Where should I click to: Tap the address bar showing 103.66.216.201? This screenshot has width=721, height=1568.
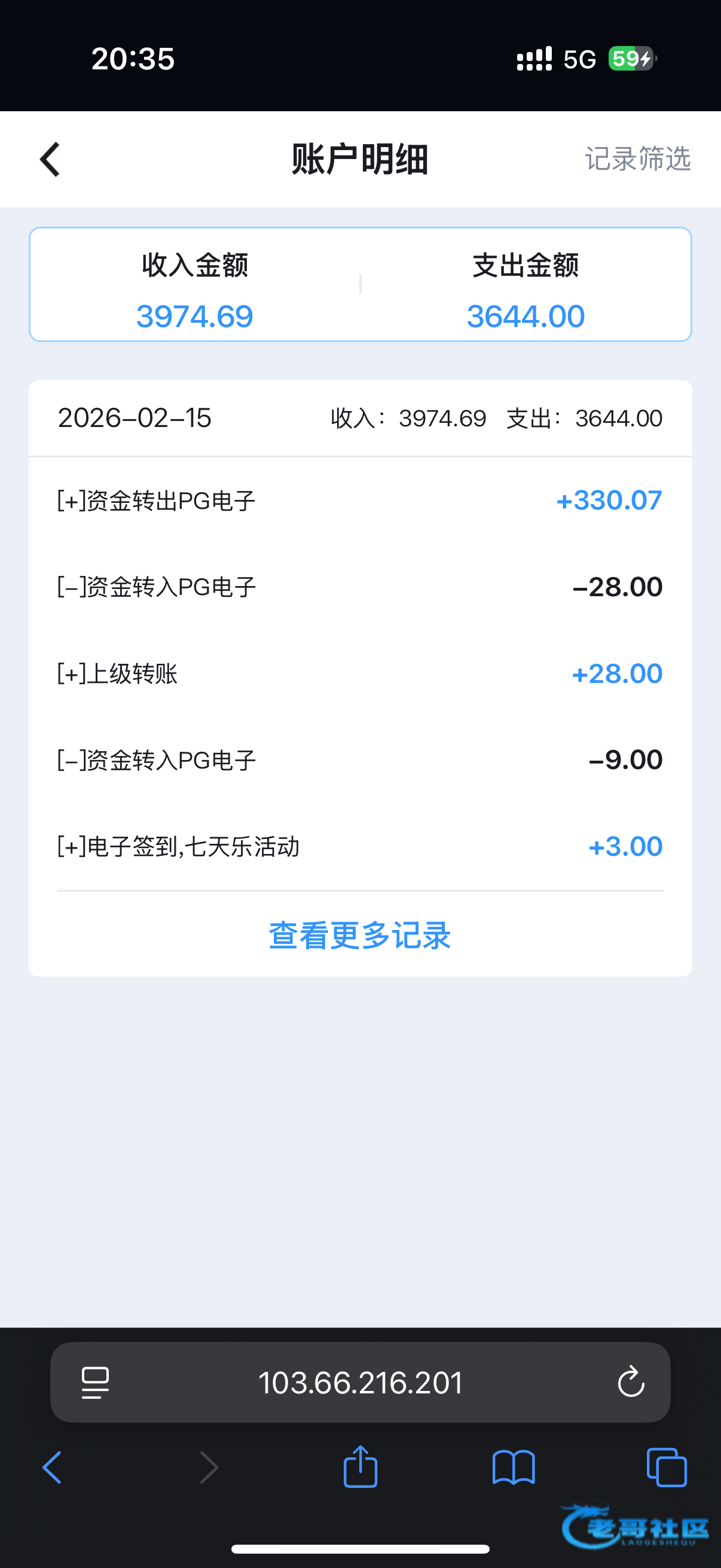point(360,1383)
